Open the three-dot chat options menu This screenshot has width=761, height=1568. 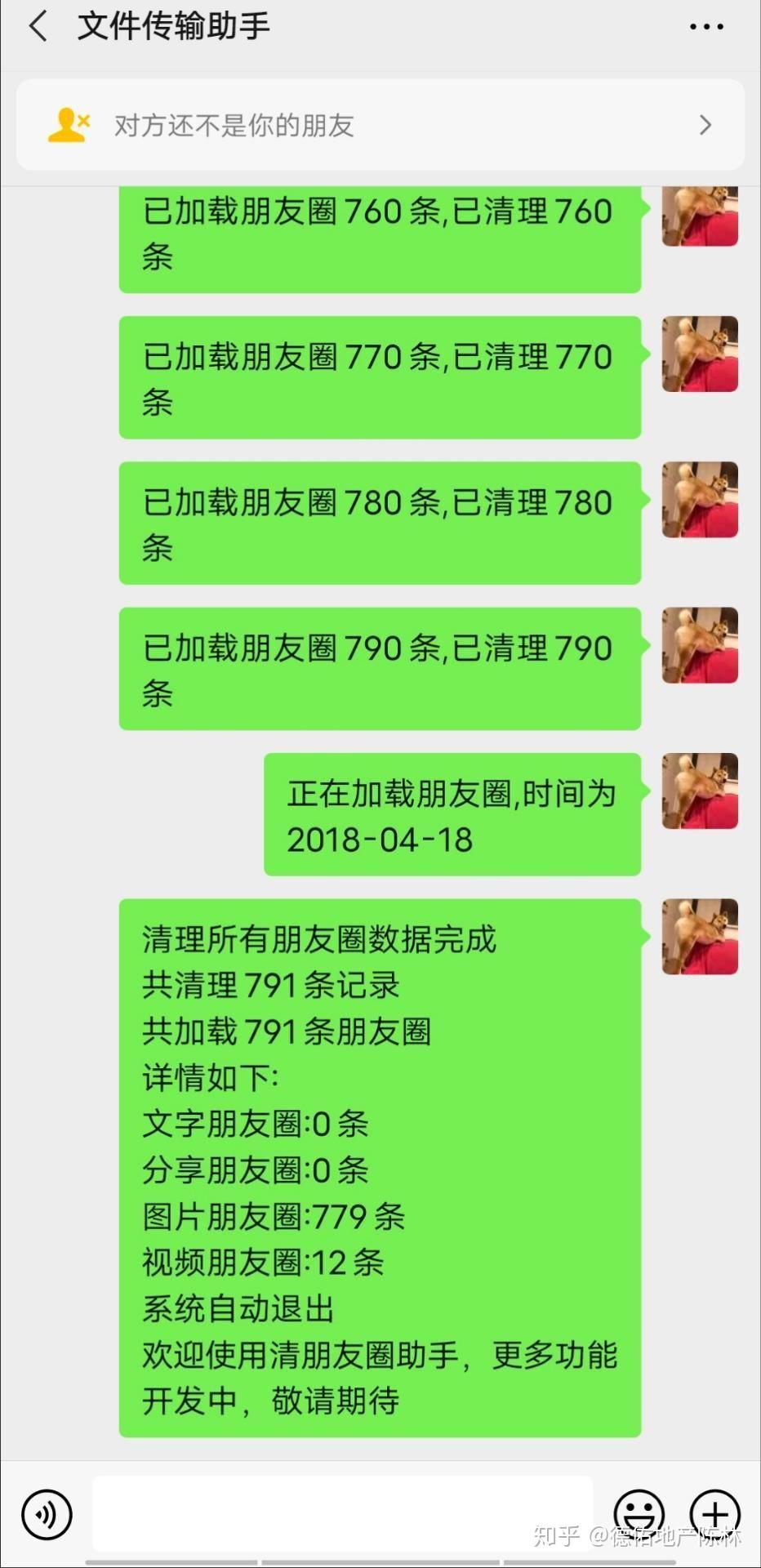[706, 27]
